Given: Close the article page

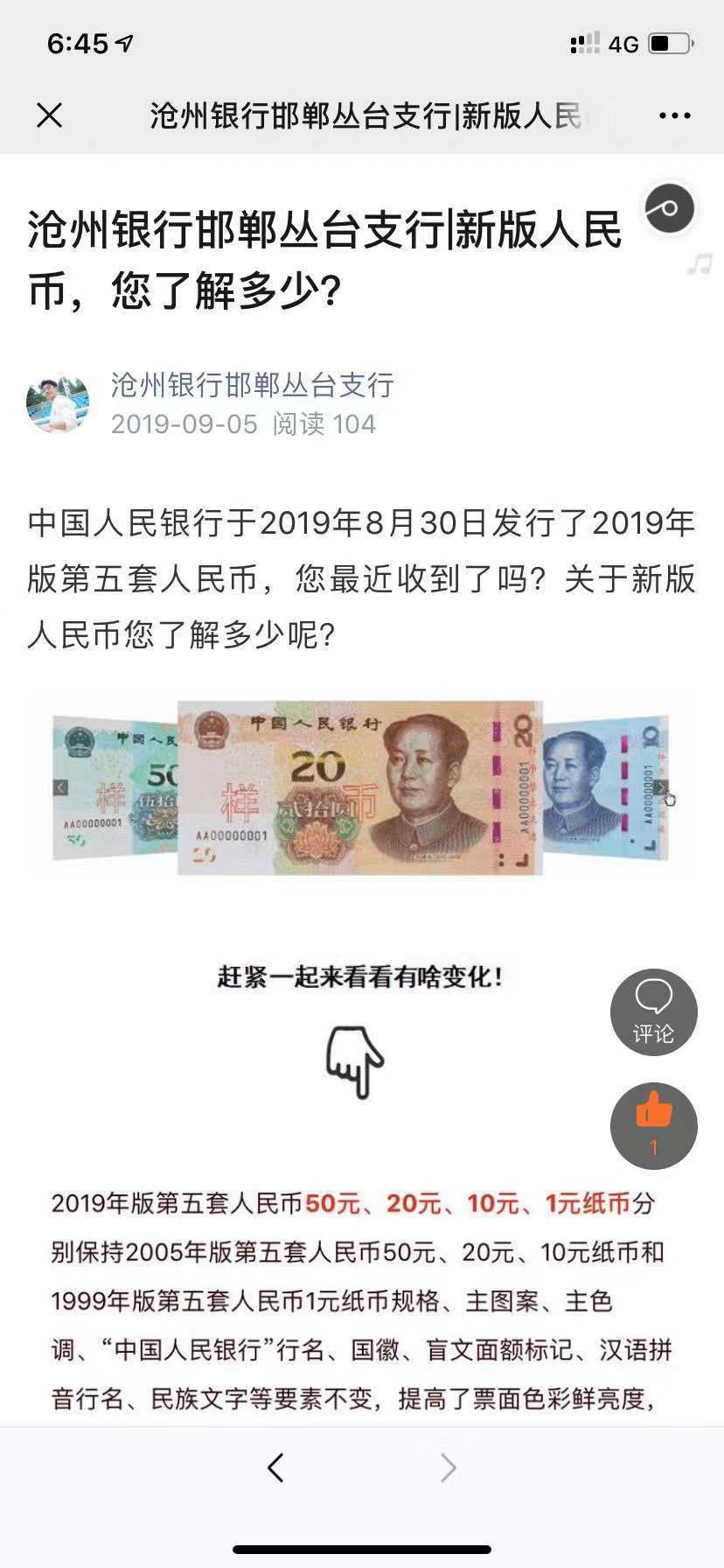Looking at the screenshot, I should [50, 115].
